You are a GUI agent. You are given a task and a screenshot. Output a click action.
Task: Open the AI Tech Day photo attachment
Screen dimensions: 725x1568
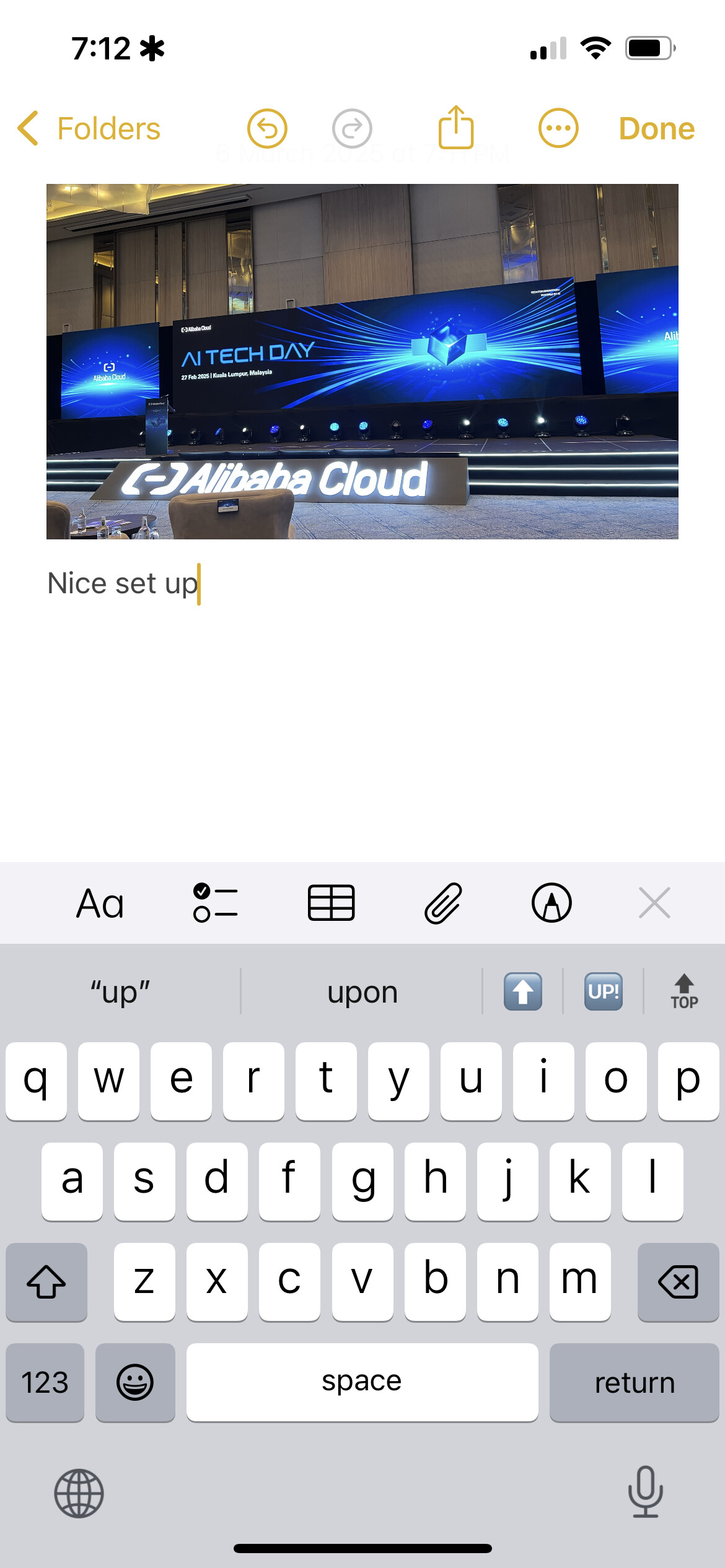click(362, 361)
